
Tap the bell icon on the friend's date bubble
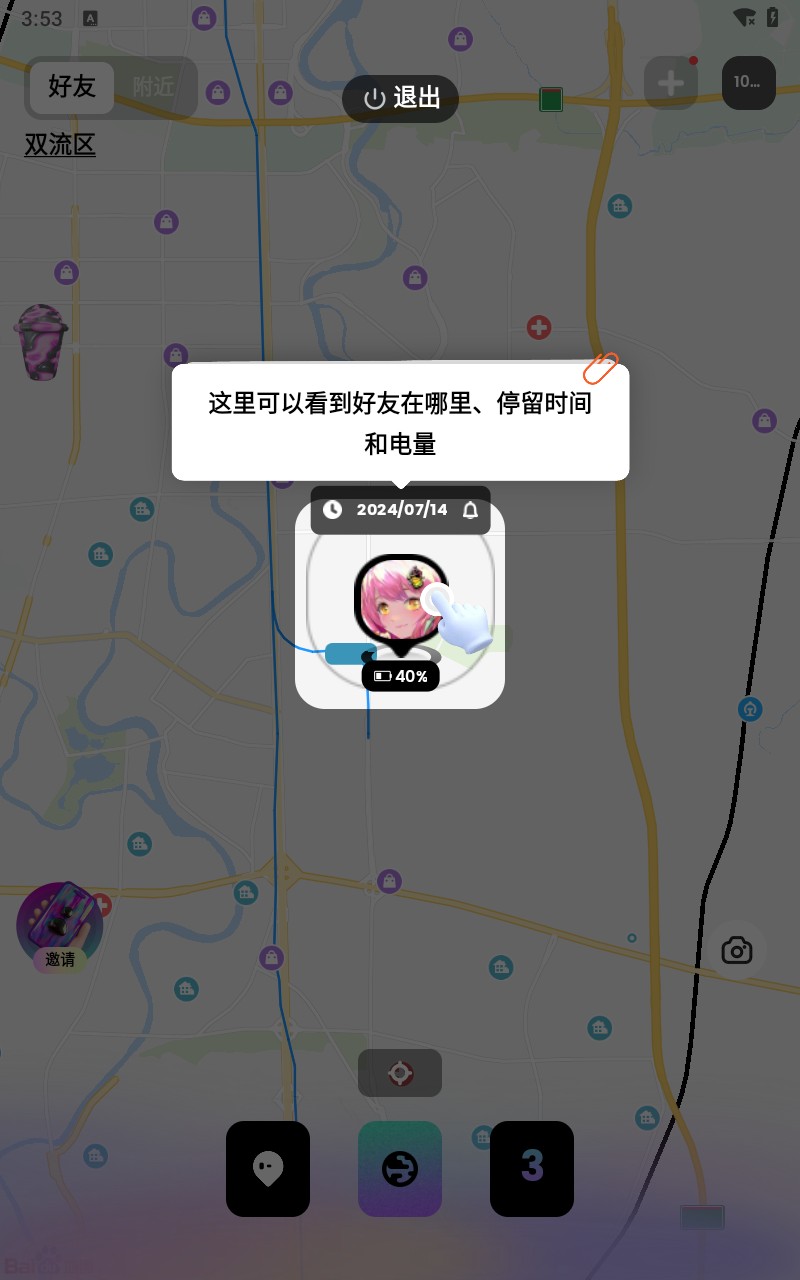(x=470, y=510)
